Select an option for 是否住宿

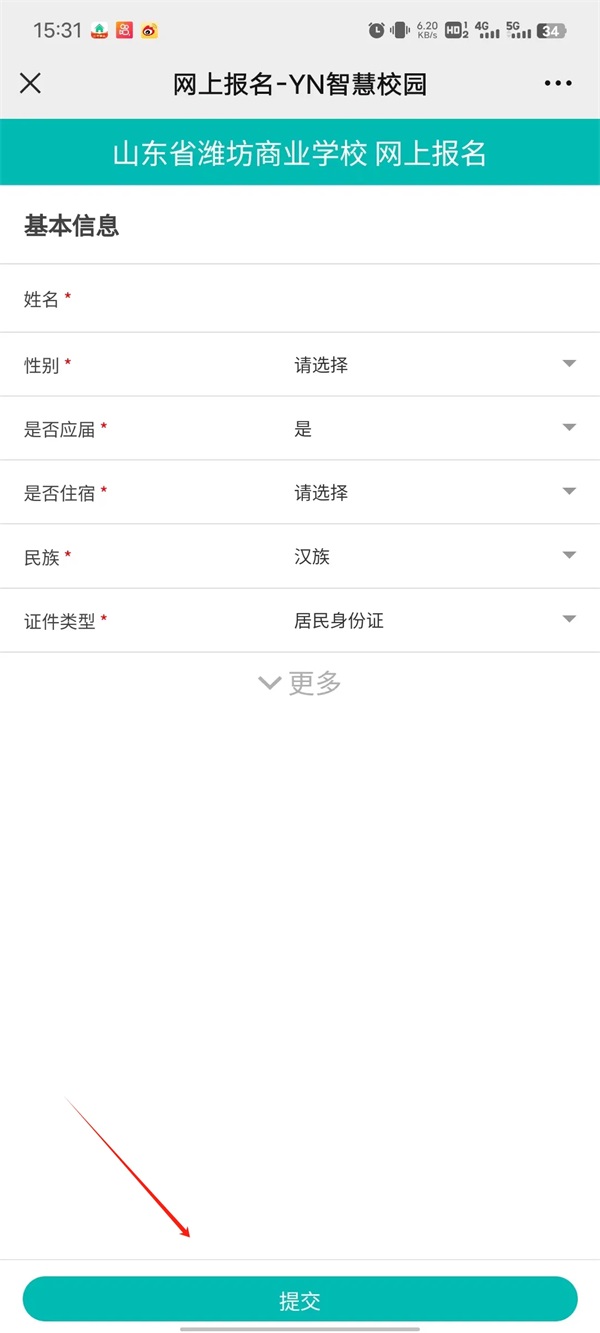coord(430,493)
